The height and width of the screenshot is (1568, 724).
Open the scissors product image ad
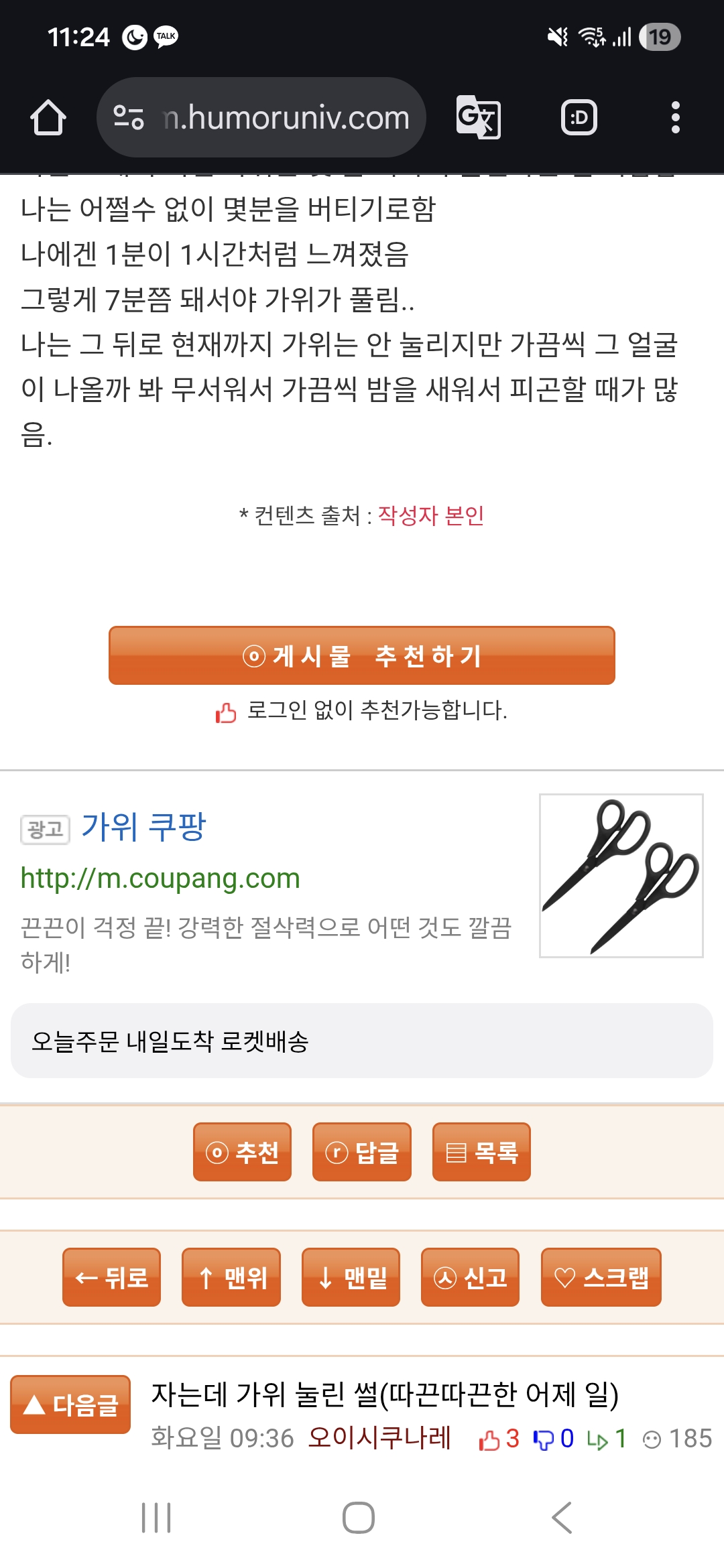(621, 876)
